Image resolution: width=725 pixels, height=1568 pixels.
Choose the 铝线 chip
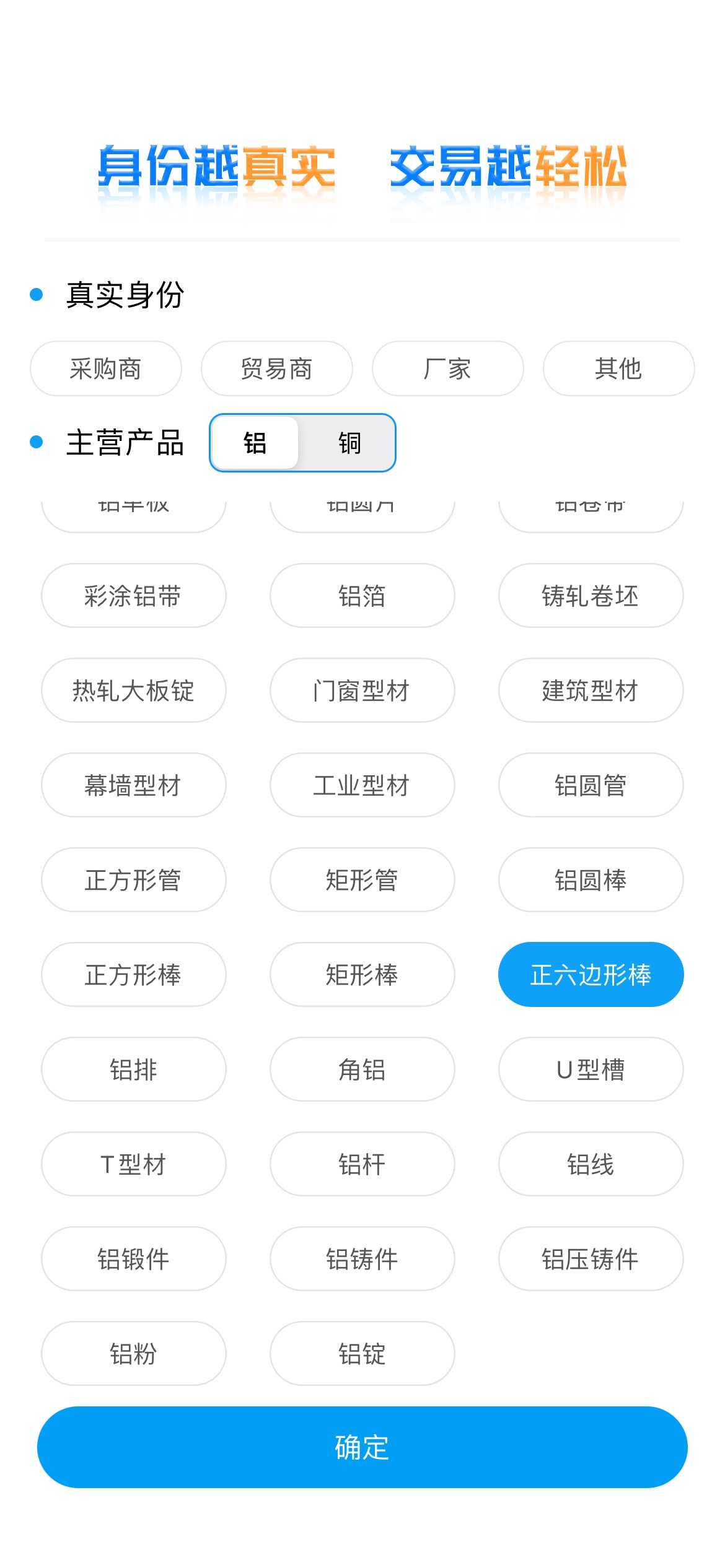tap(591, 1164)
